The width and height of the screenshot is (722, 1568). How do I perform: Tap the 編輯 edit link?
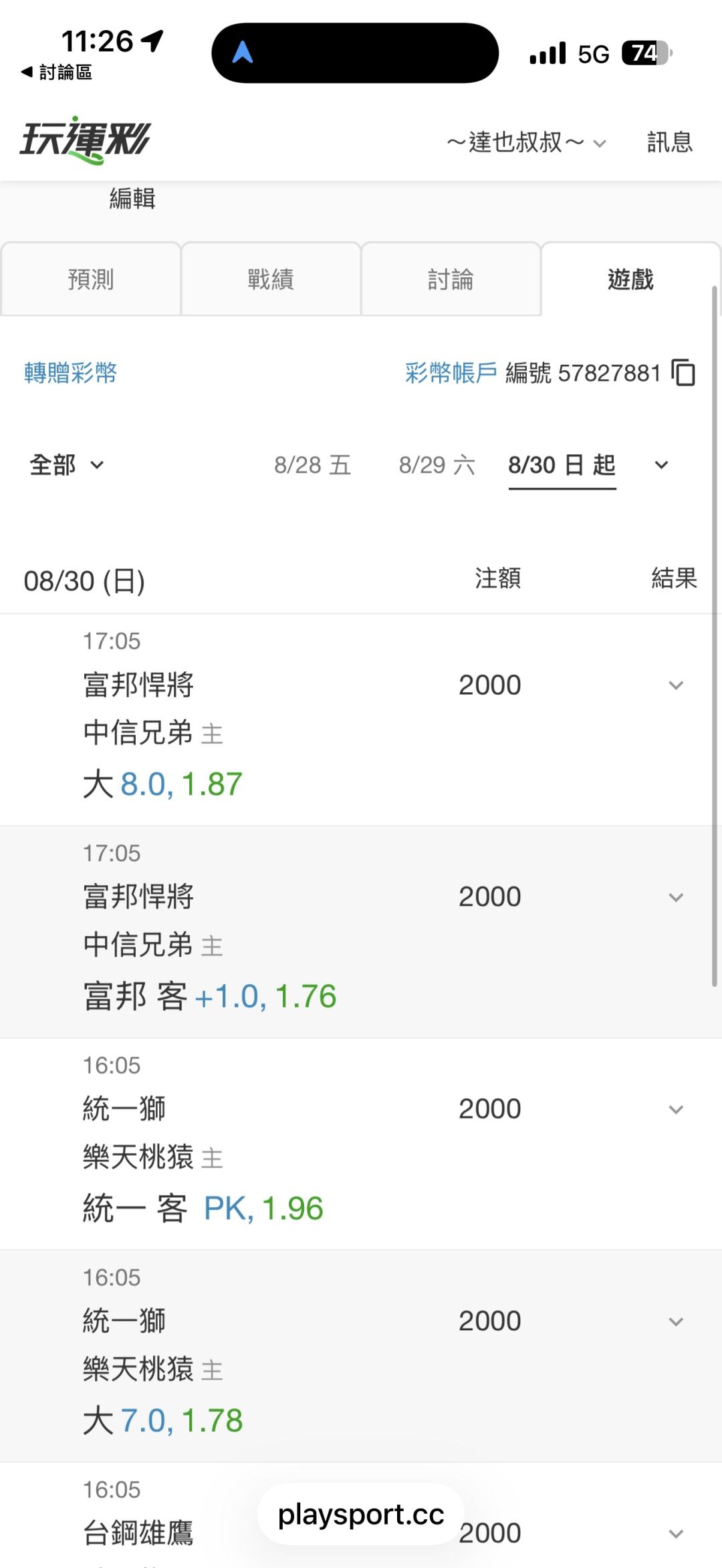pos(132,198)
